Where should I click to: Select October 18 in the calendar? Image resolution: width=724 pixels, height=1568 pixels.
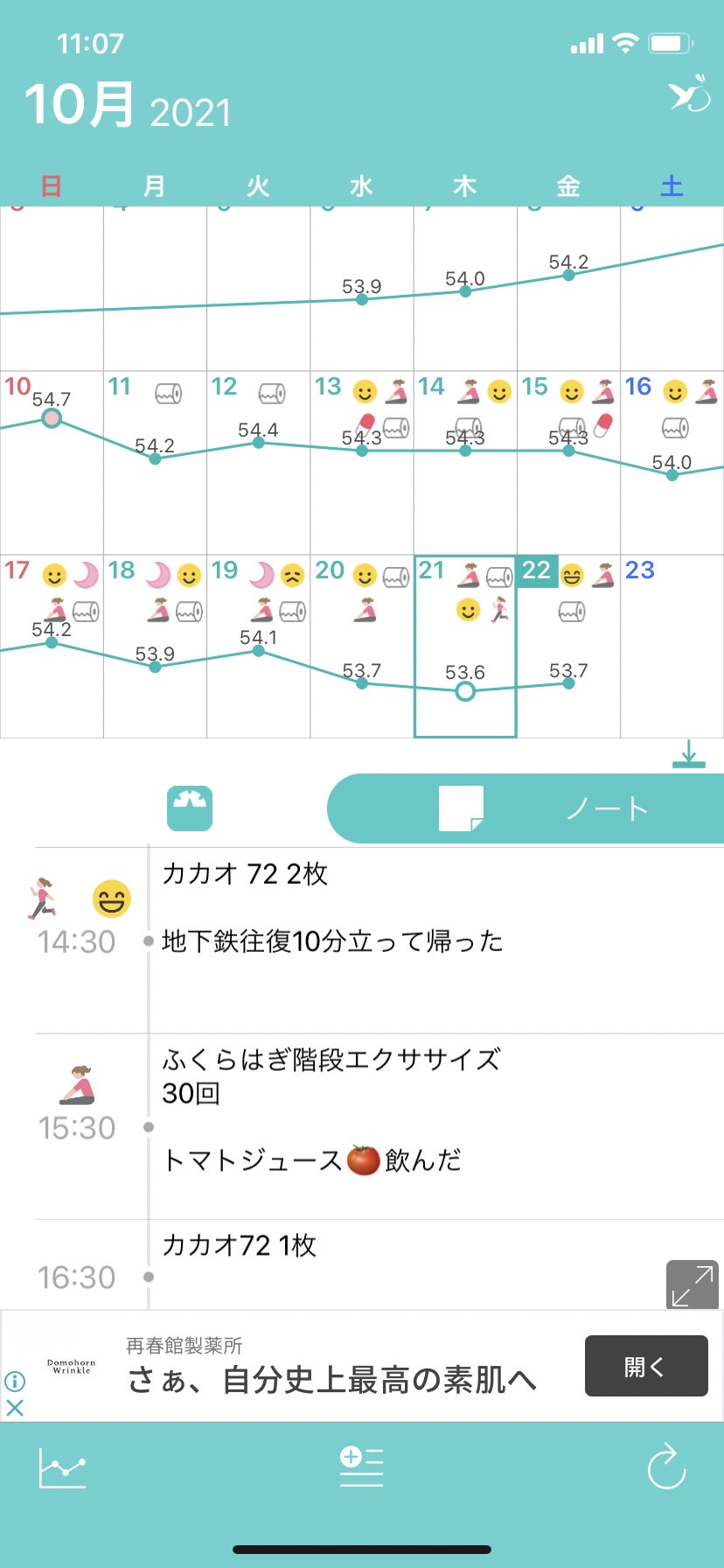point(155,647)
